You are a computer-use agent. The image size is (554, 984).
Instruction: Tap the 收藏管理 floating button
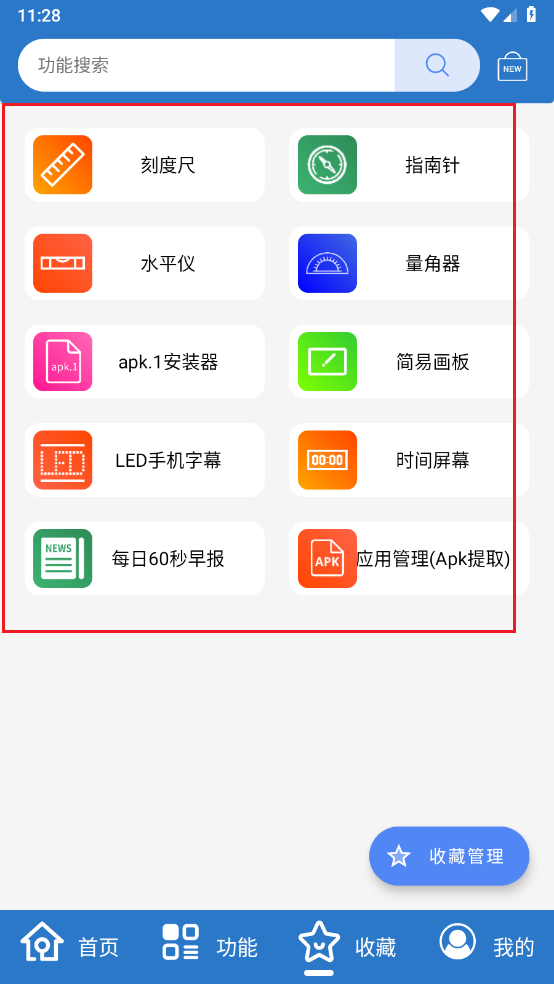coord(449,856)
